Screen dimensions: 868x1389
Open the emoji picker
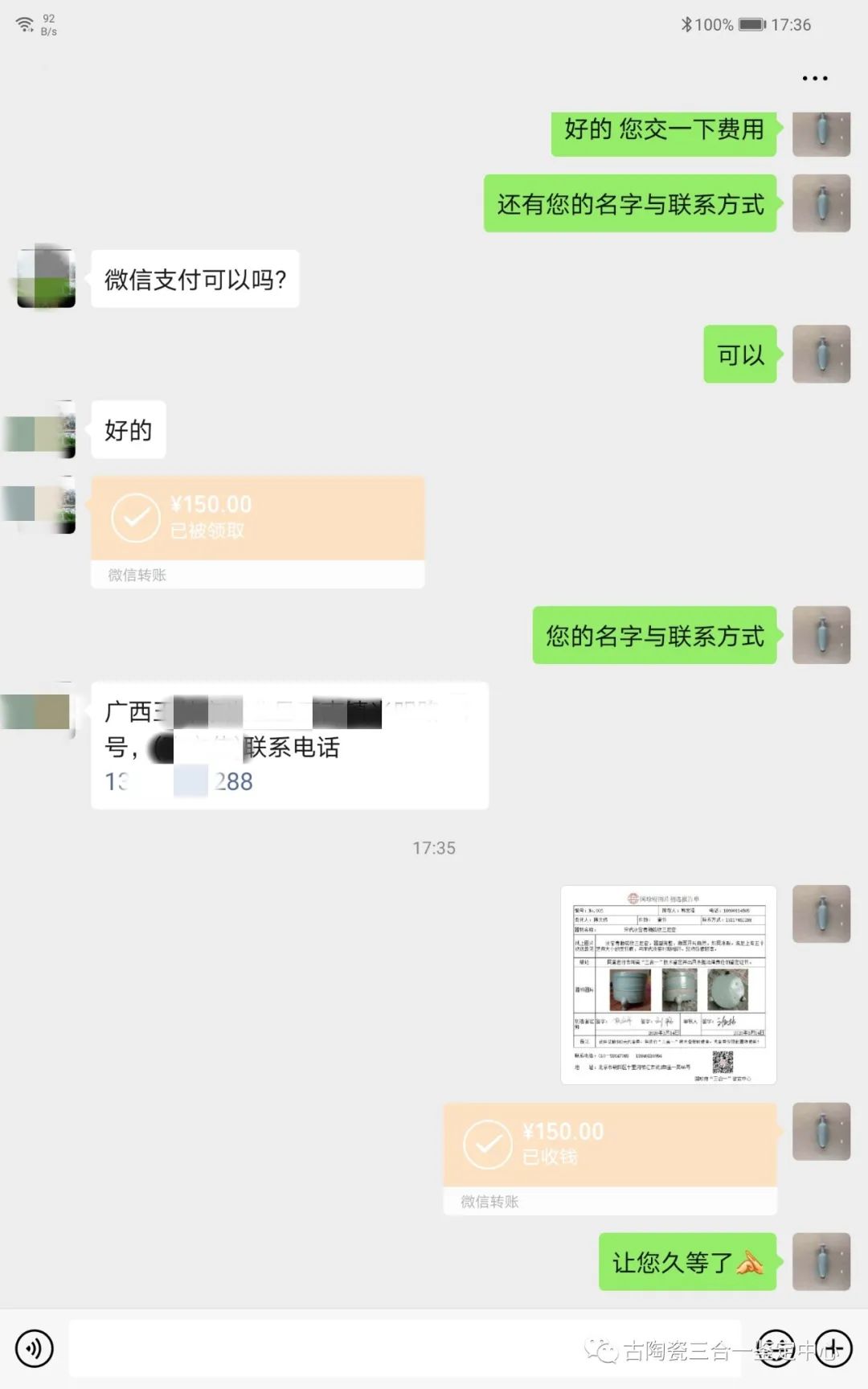click(x=776, y=1348)
